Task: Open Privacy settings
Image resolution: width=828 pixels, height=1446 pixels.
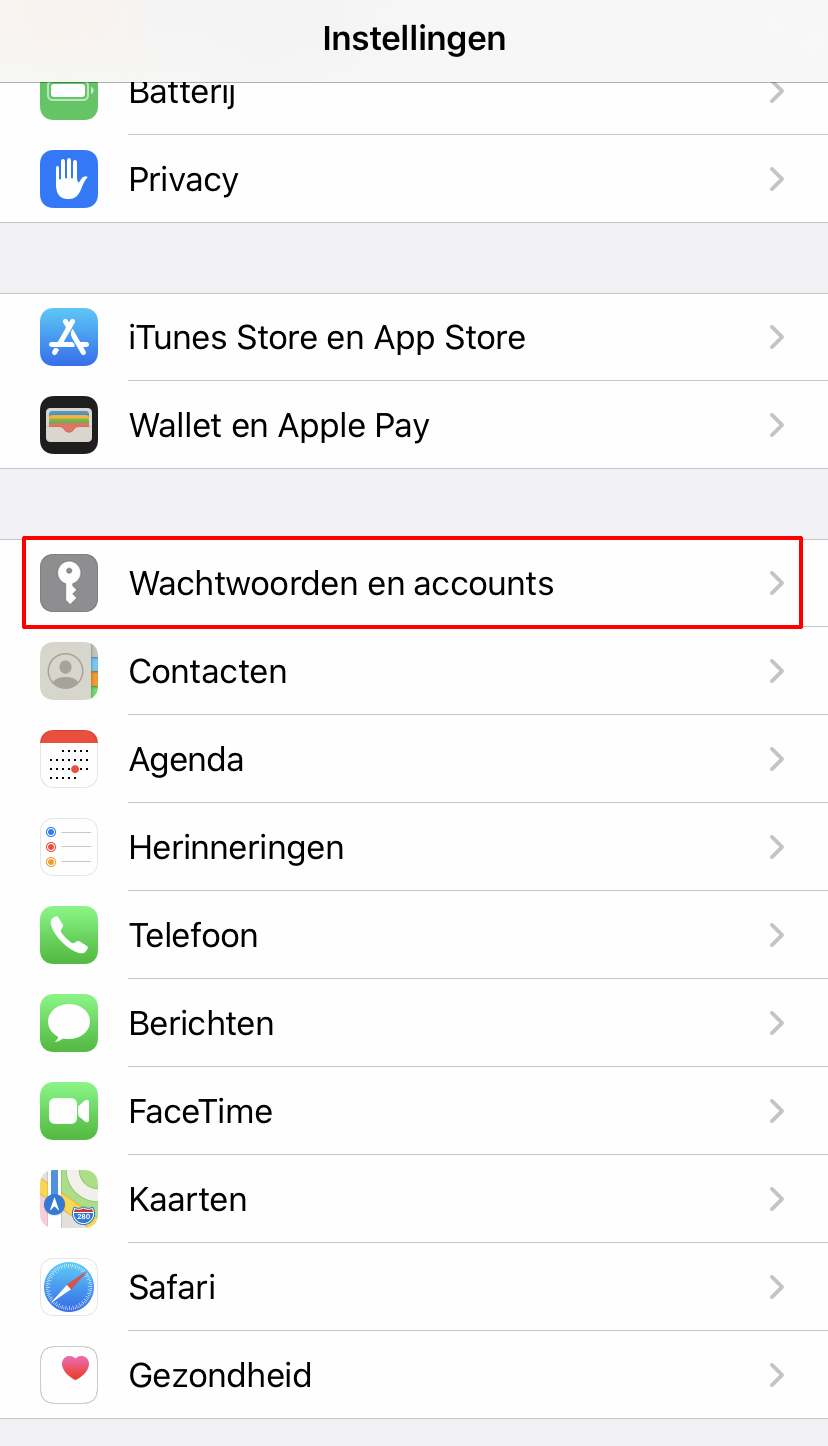Action: (414, 180)
